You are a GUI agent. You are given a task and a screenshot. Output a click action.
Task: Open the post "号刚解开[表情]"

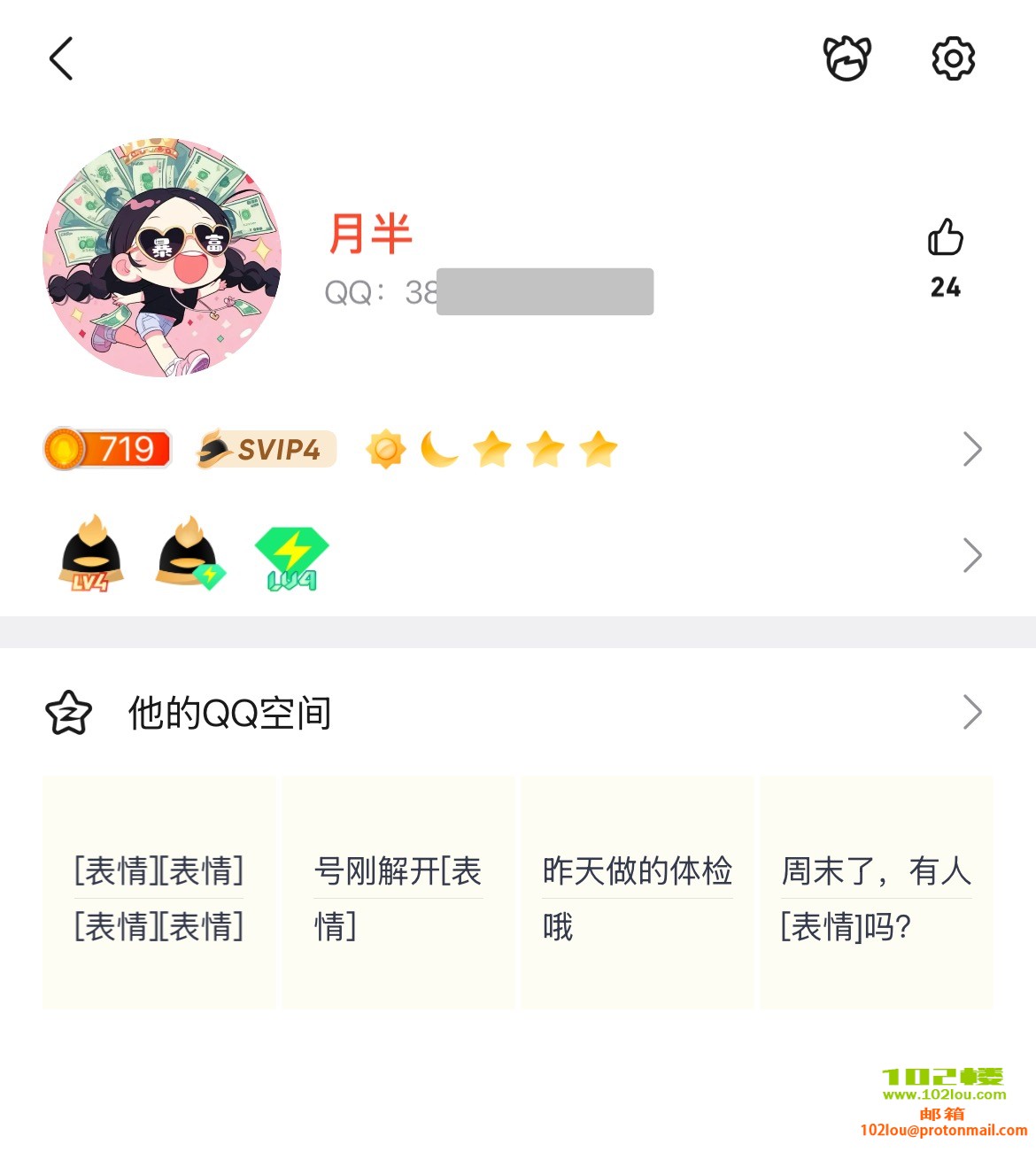tap(398, 893)
